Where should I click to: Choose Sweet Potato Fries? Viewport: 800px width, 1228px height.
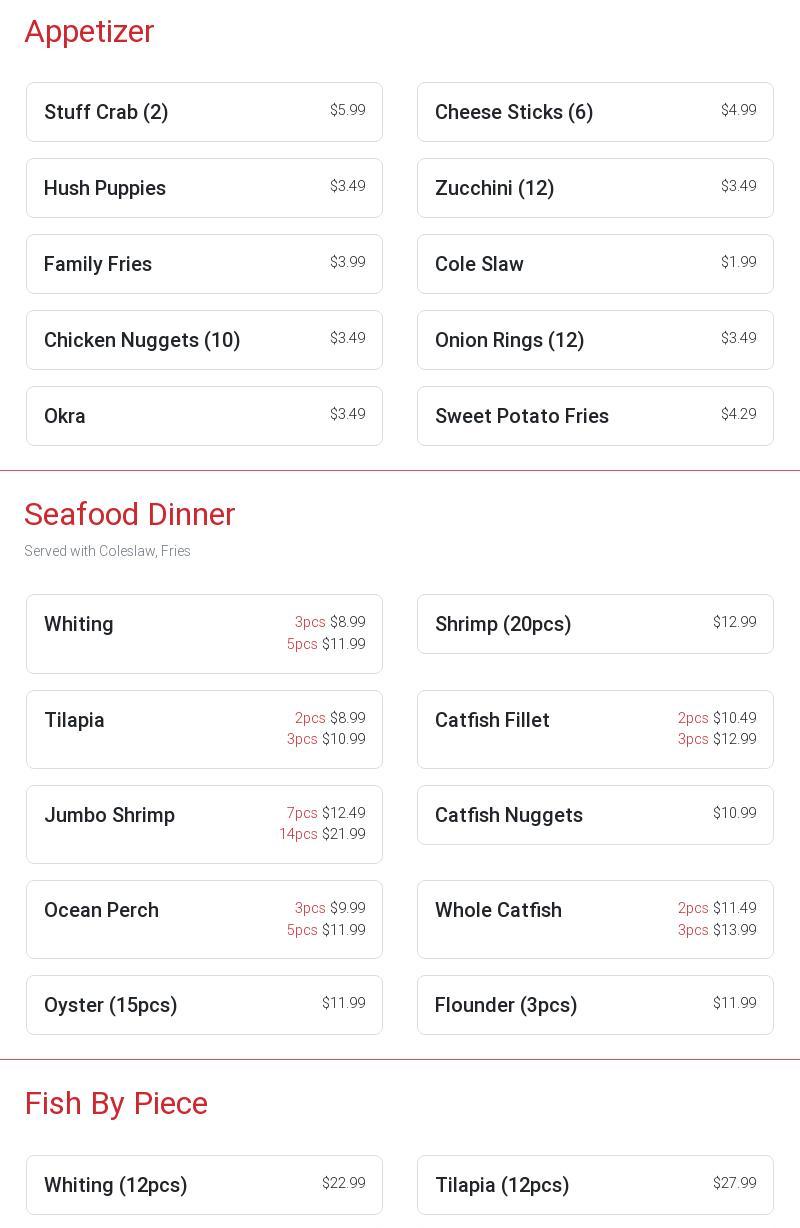[x=595, y=416]
